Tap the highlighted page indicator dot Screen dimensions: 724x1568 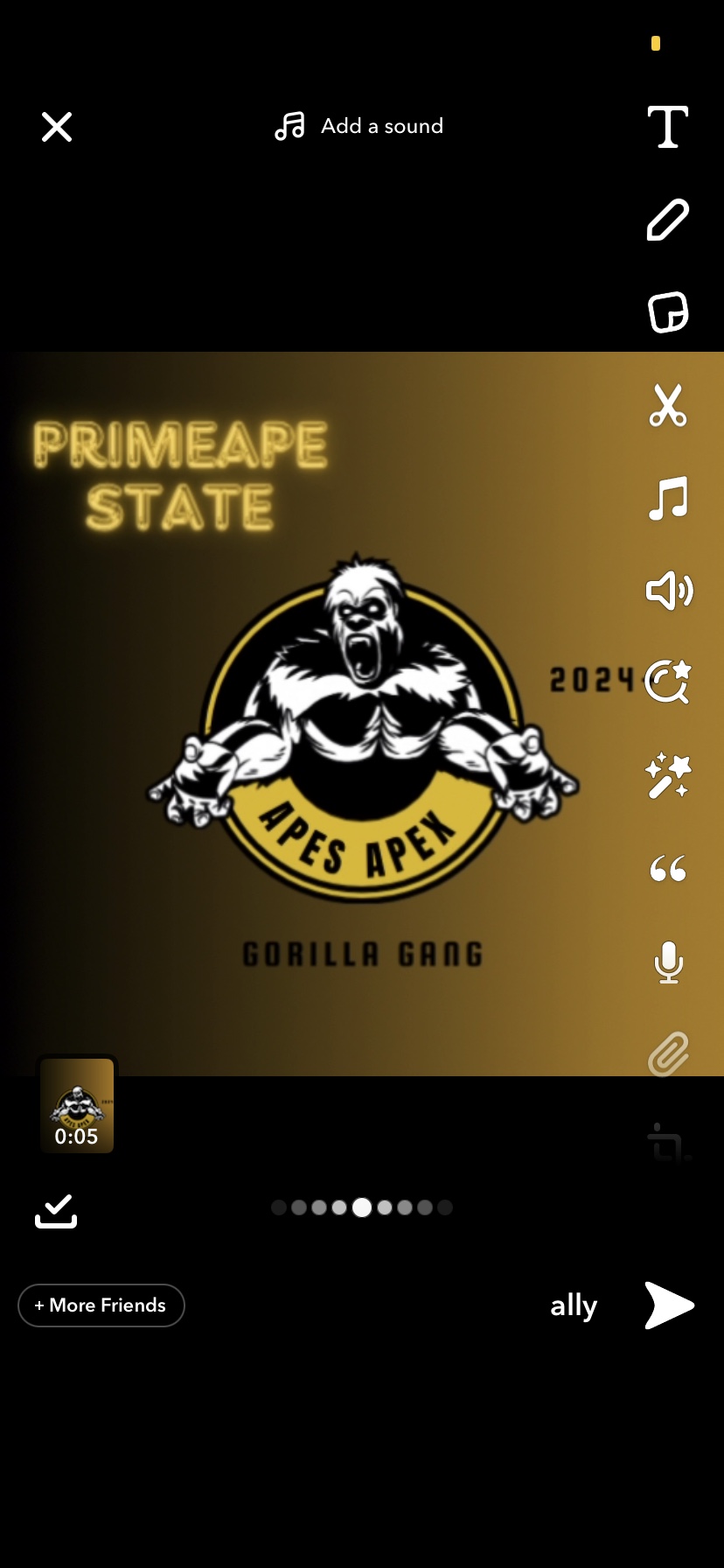pos(361,1207)
